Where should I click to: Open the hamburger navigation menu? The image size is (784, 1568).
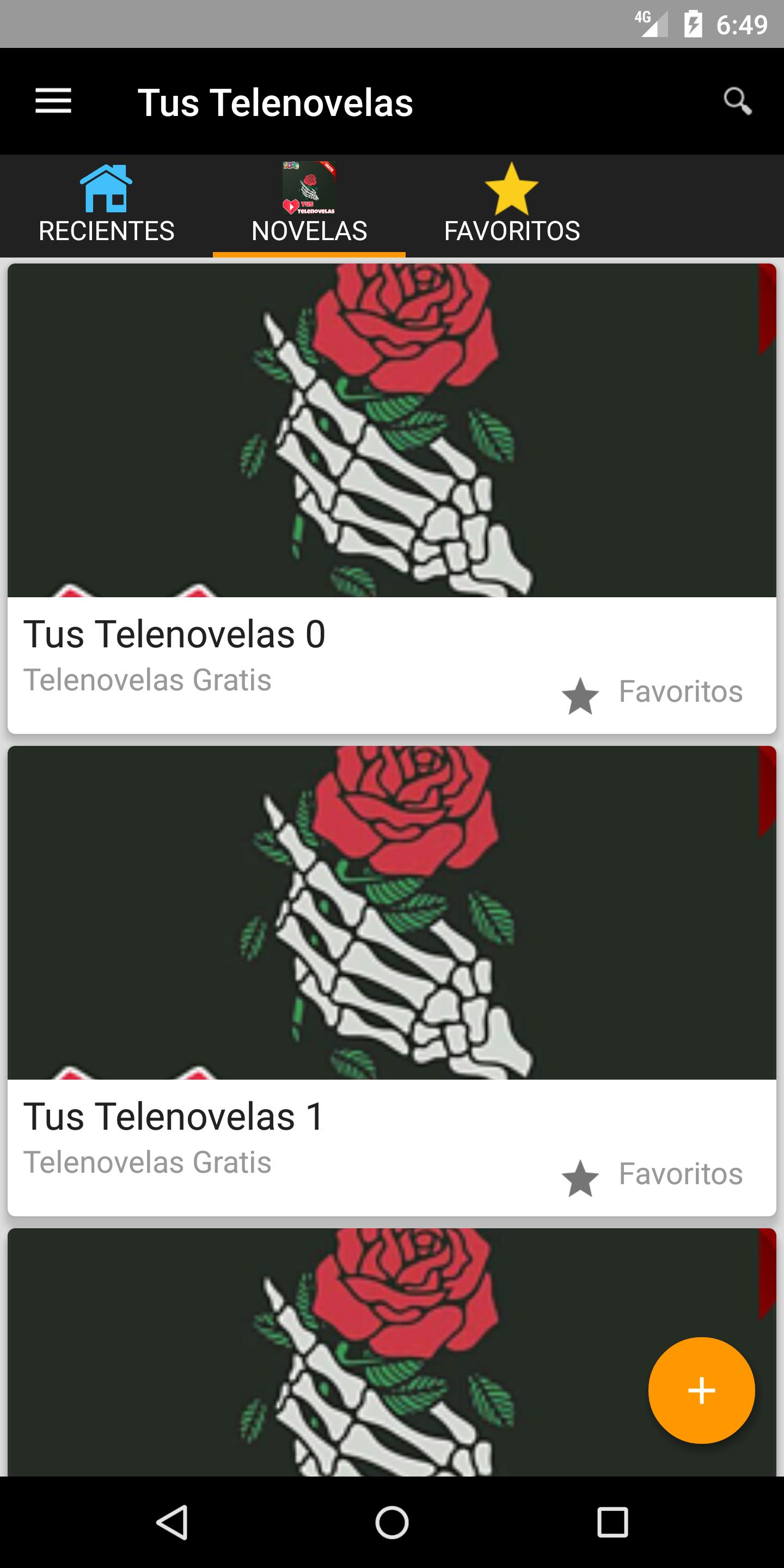coord(53,101)
